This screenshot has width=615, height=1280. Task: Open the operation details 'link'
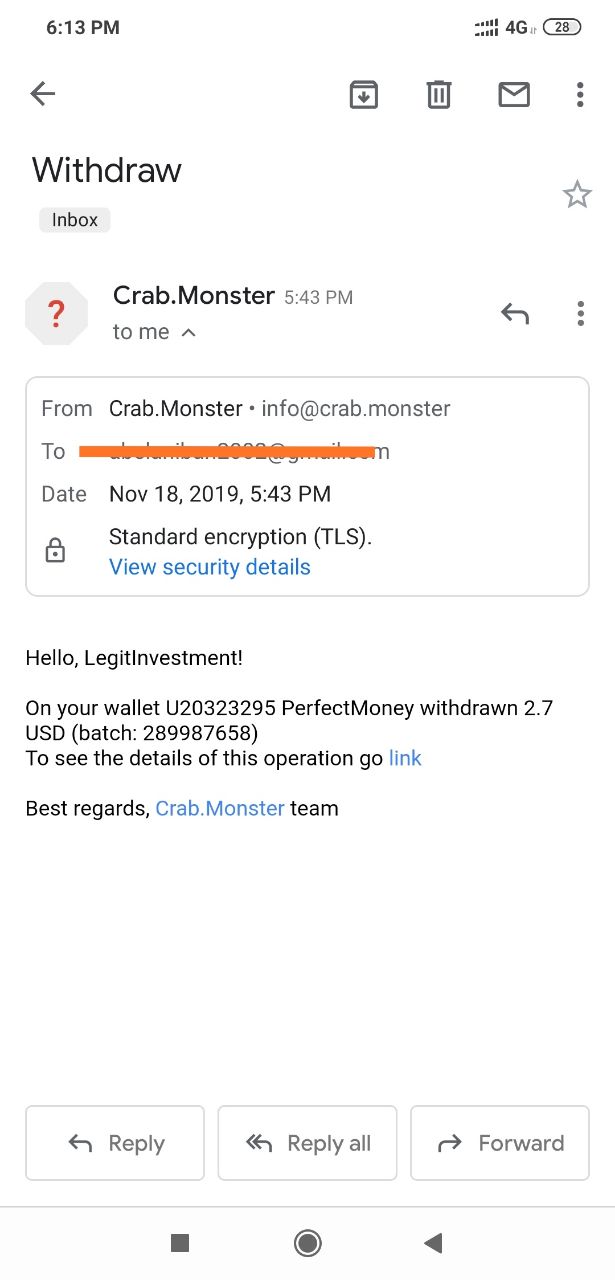coord(405,758)
